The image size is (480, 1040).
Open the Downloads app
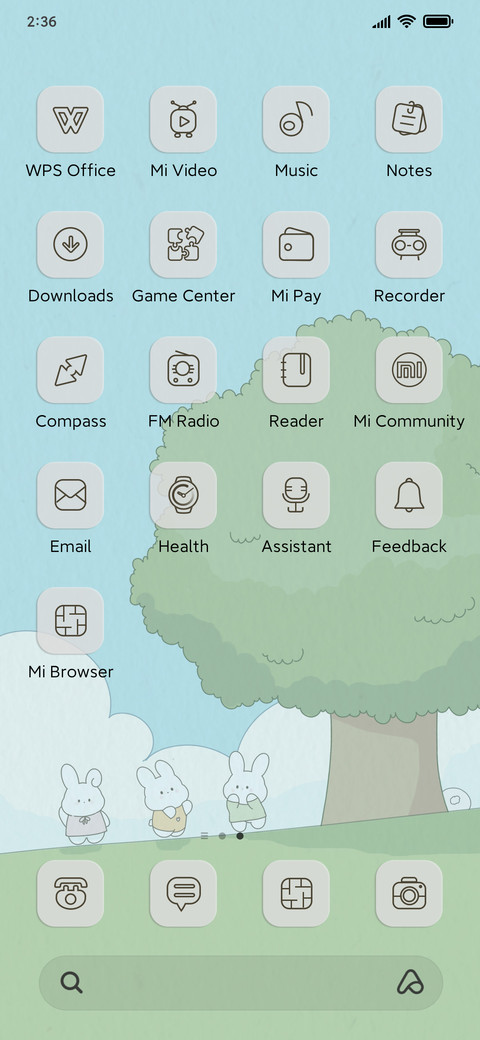(x=70, y=245)
